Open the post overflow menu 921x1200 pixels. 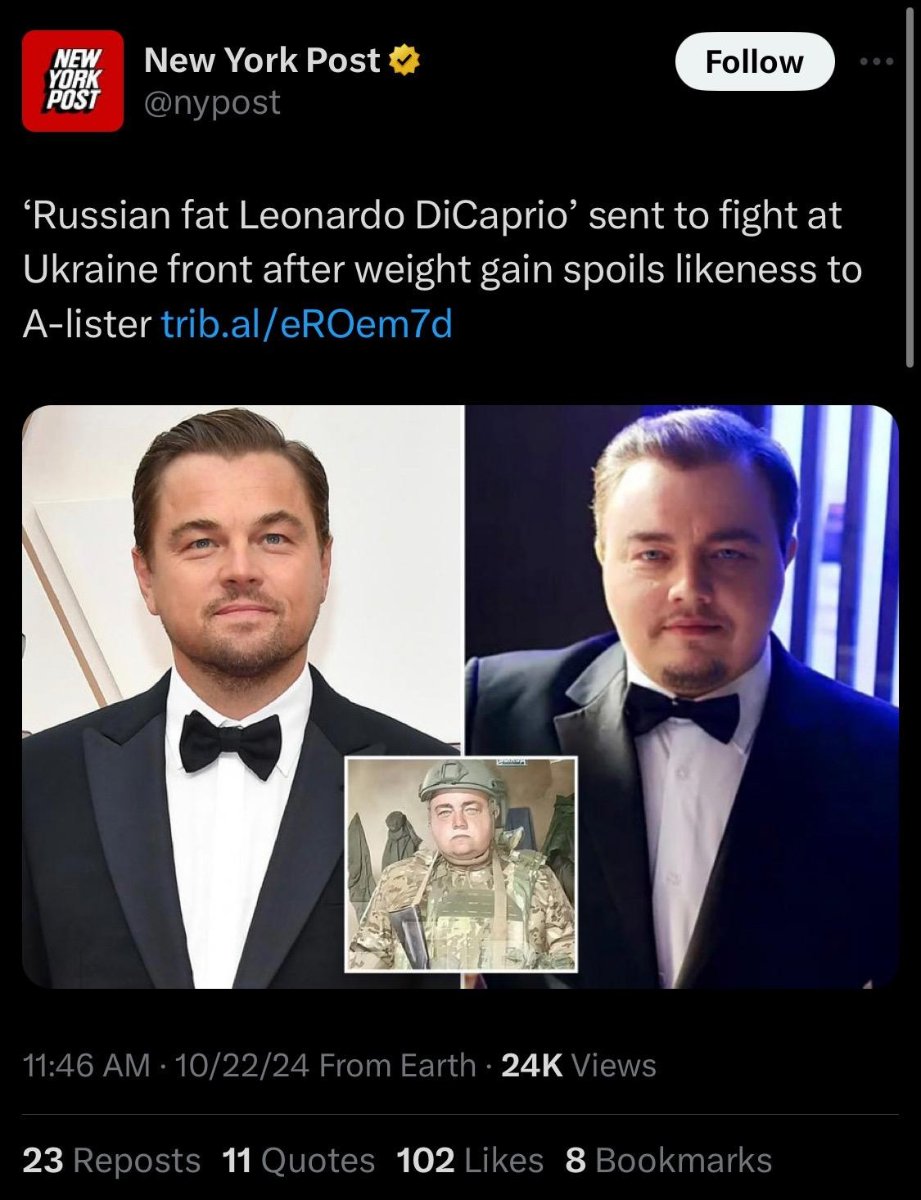click(x=877, y=60)
